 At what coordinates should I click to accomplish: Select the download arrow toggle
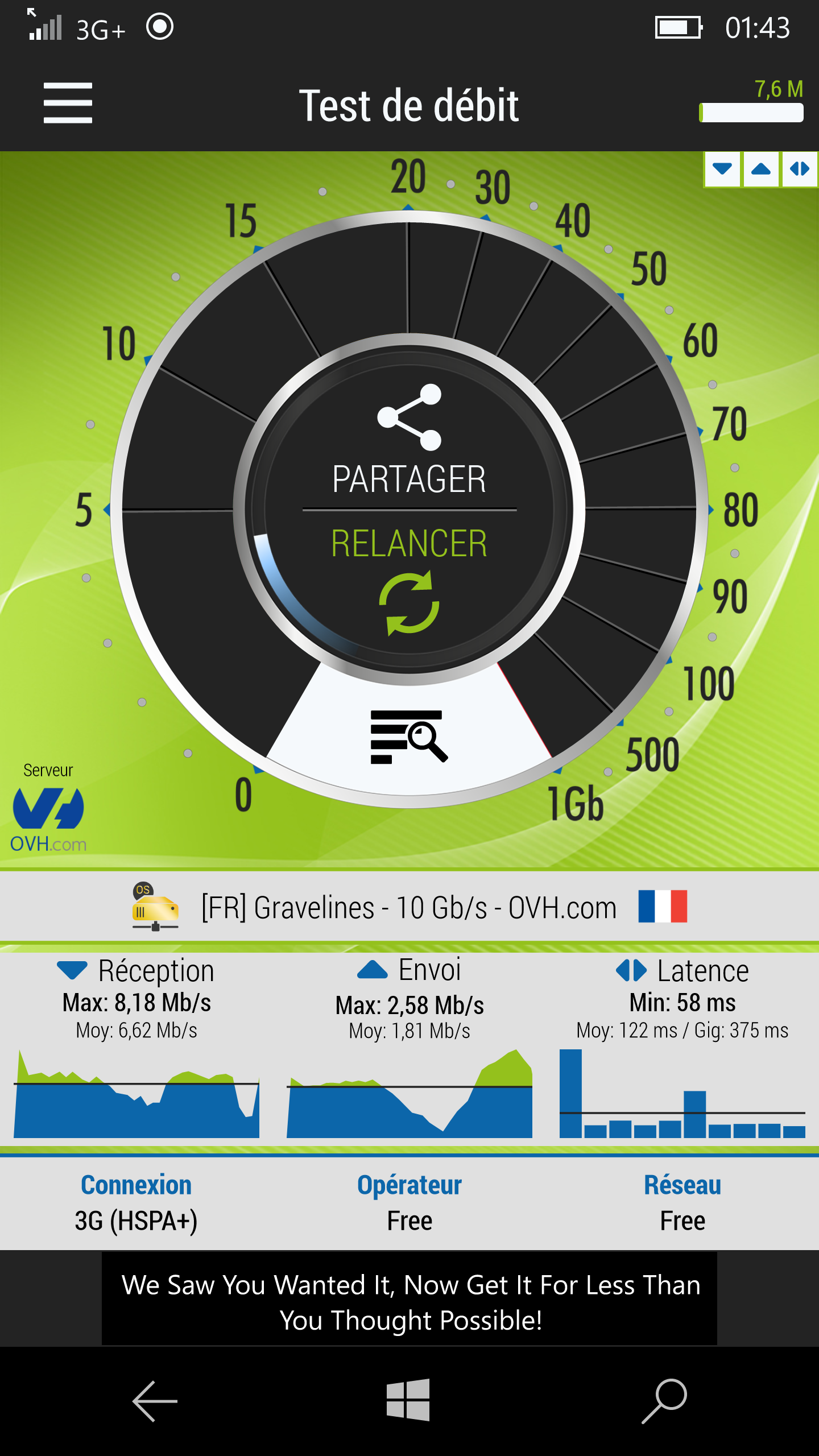point(722,169)
